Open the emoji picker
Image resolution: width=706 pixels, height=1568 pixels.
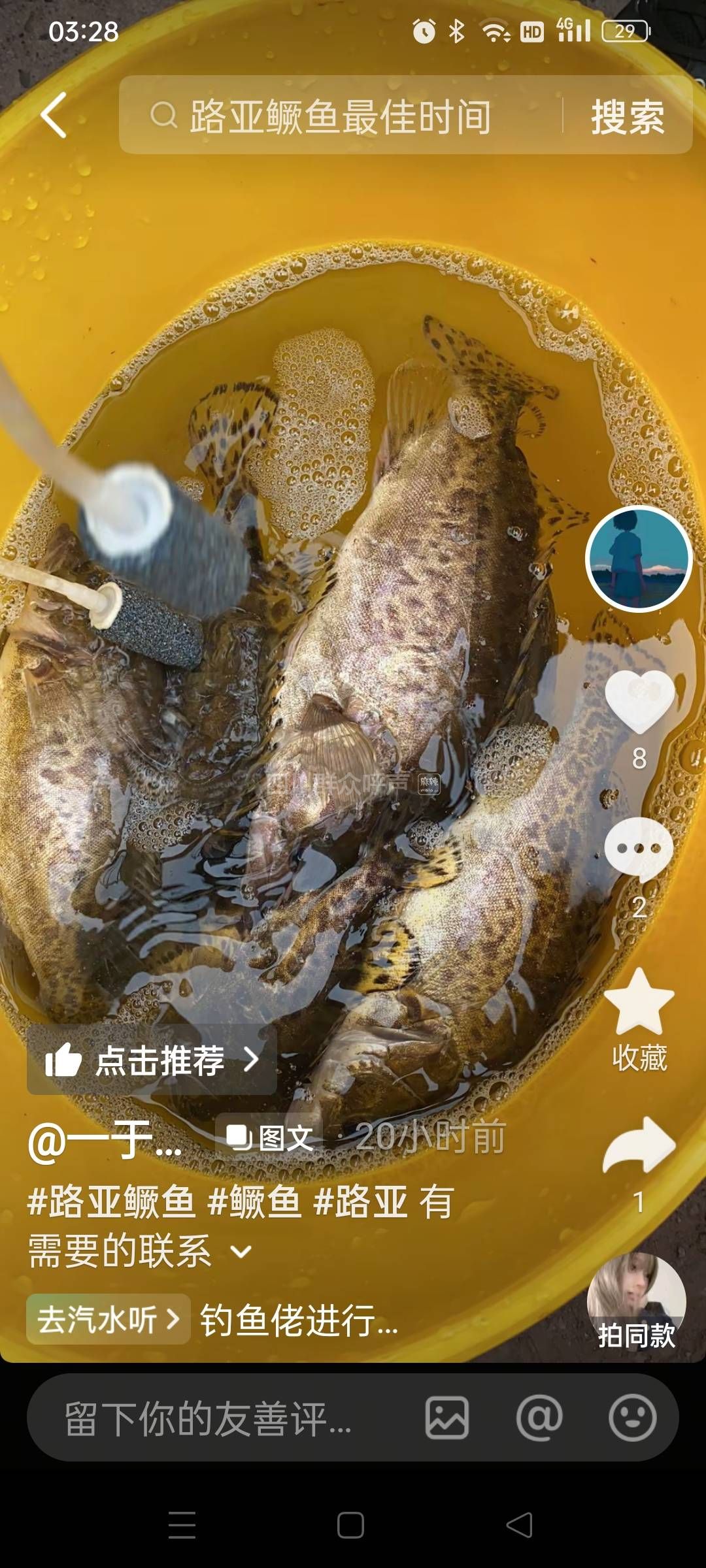(x=632, y=1418)
